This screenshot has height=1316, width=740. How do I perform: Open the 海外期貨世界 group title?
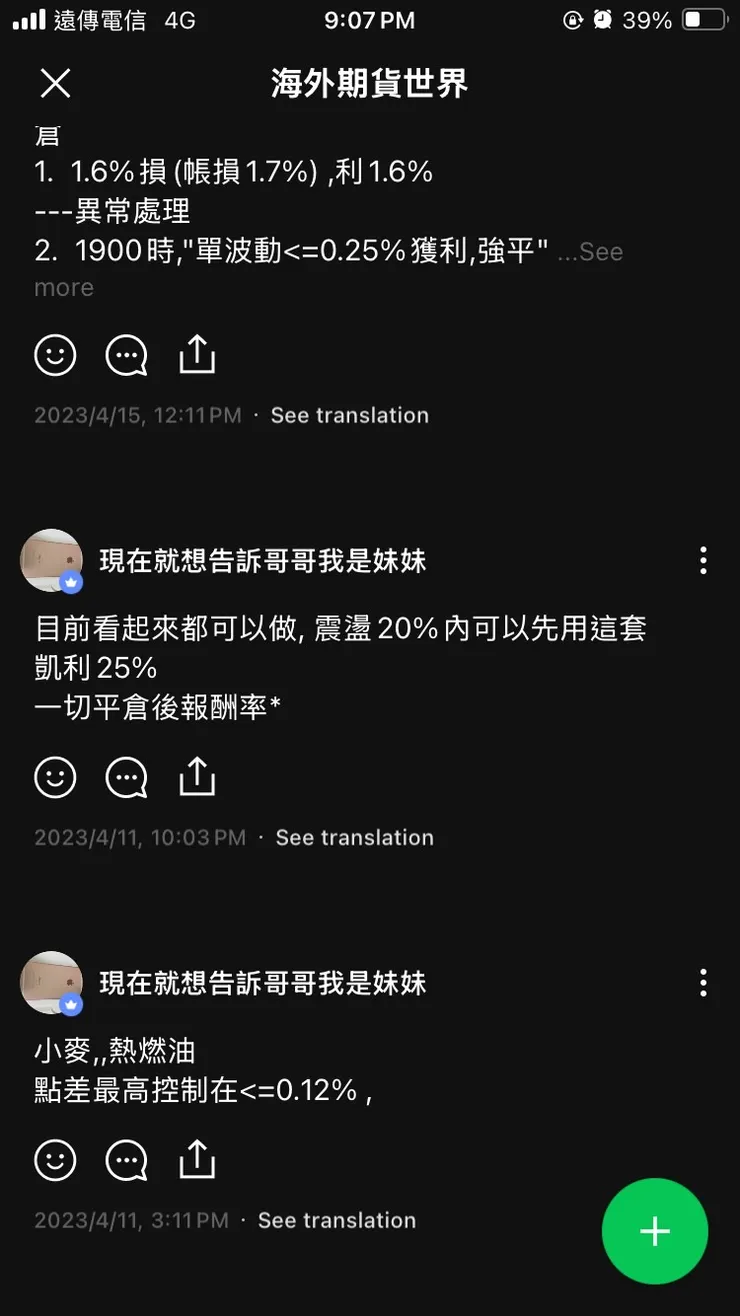coord(369,84)
